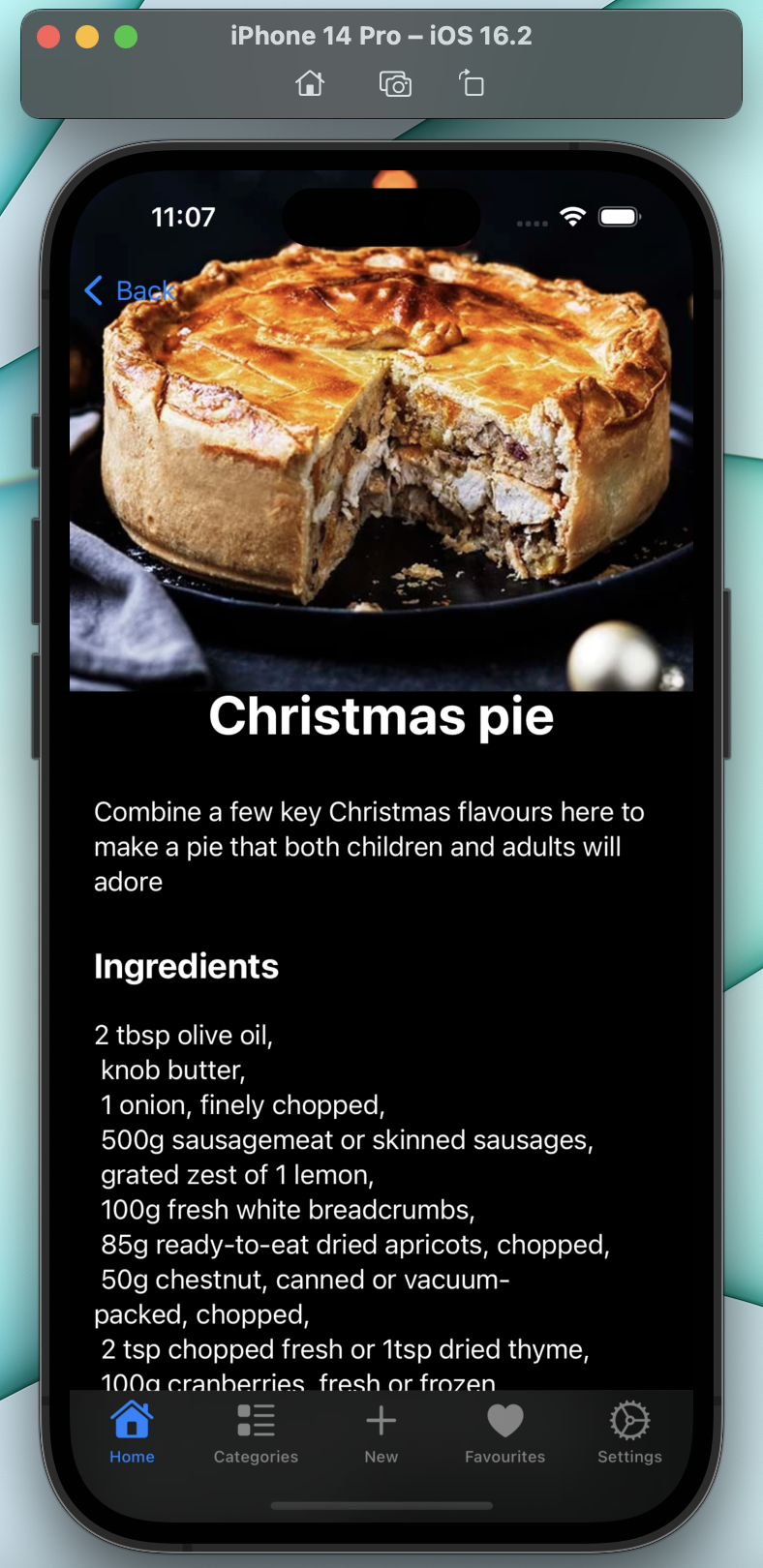
Task: Tap the Christmas pie title text
Action: (381, 714)
